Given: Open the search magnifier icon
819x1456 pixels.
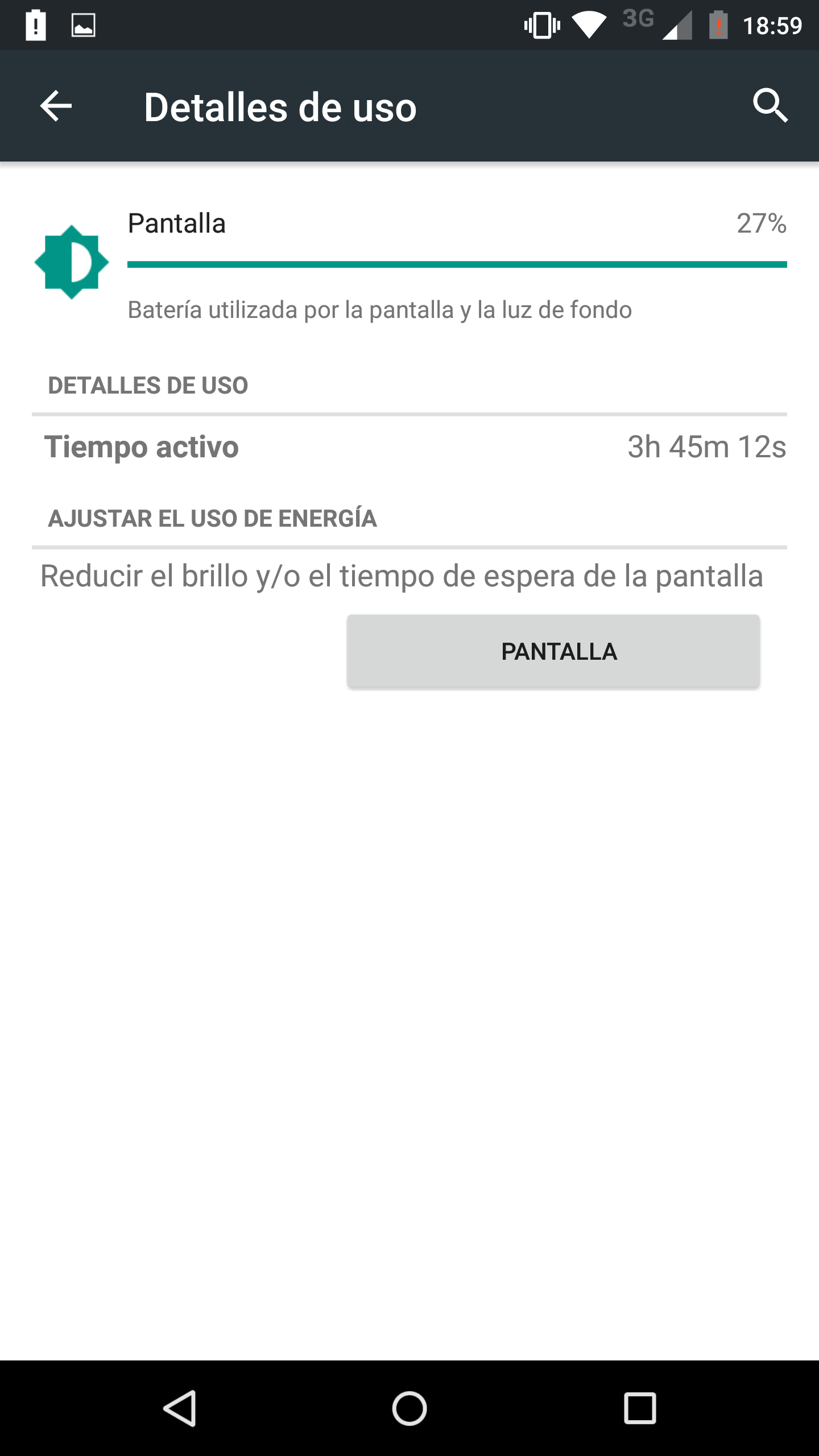Looking at the screenshot, I should tap(770, 106).
